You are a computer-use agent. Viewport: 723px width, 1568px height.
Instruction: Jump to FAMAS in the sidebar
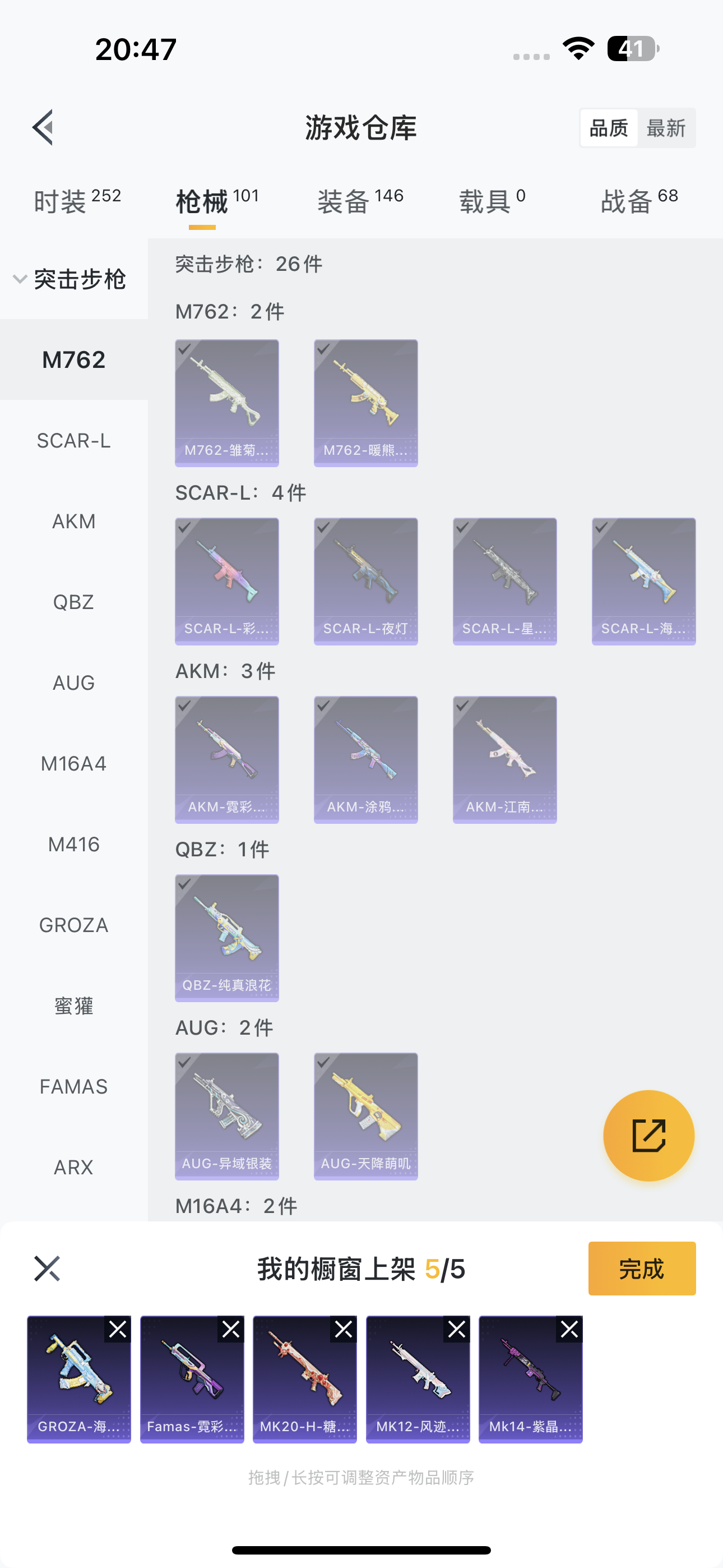click(73, 1086)
